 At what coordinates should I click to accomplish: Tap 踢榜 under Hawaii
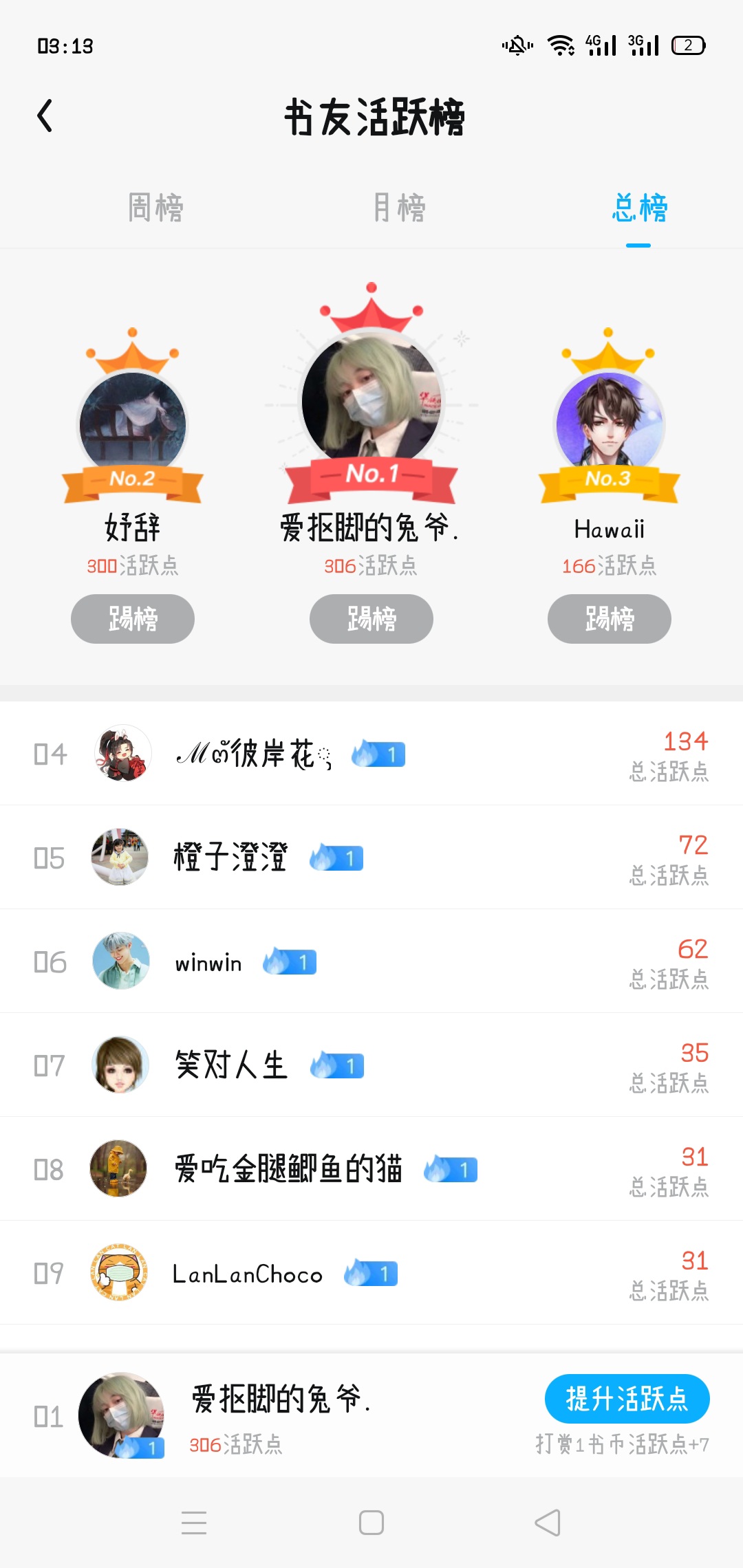(610, 619)
